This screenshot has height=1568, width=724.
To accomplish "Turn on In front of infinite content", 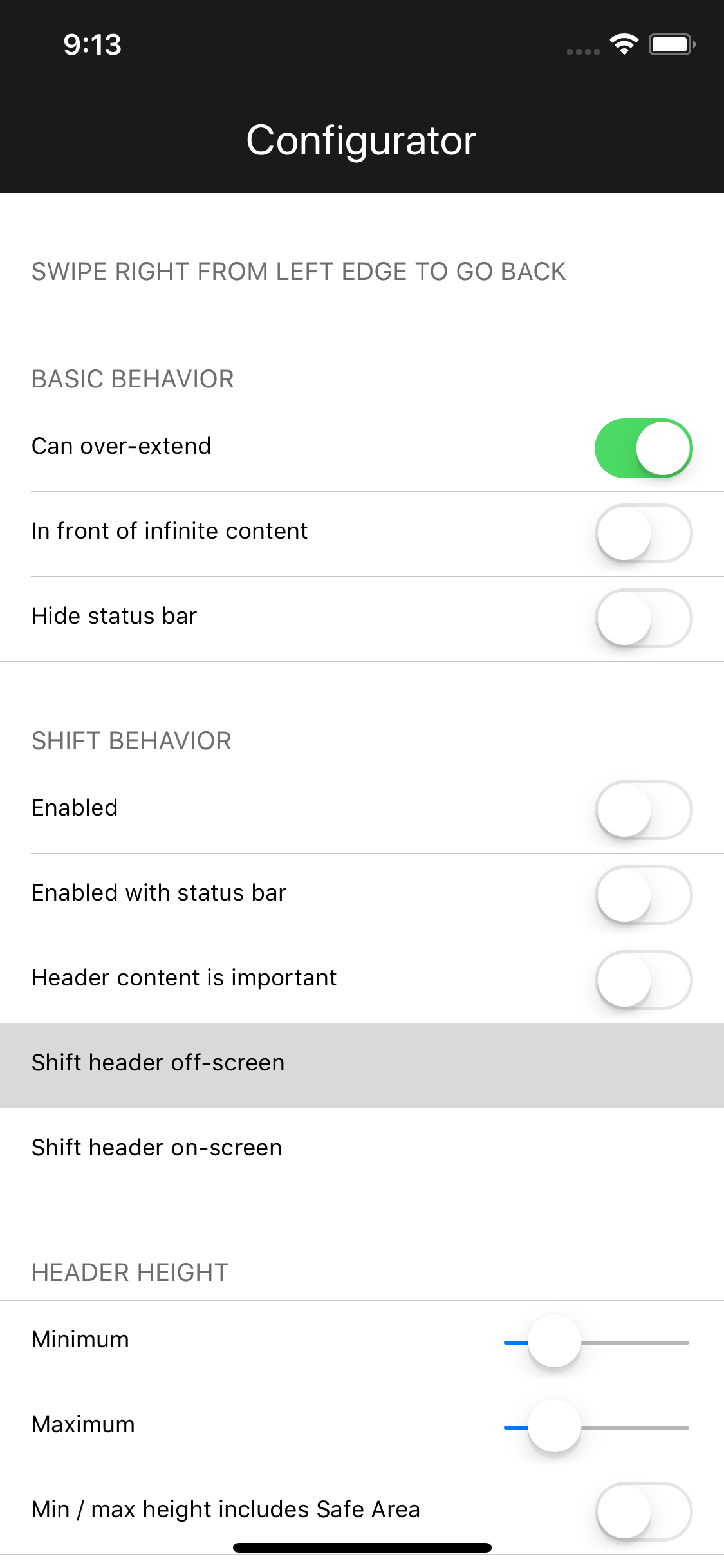I will (644, 534).
